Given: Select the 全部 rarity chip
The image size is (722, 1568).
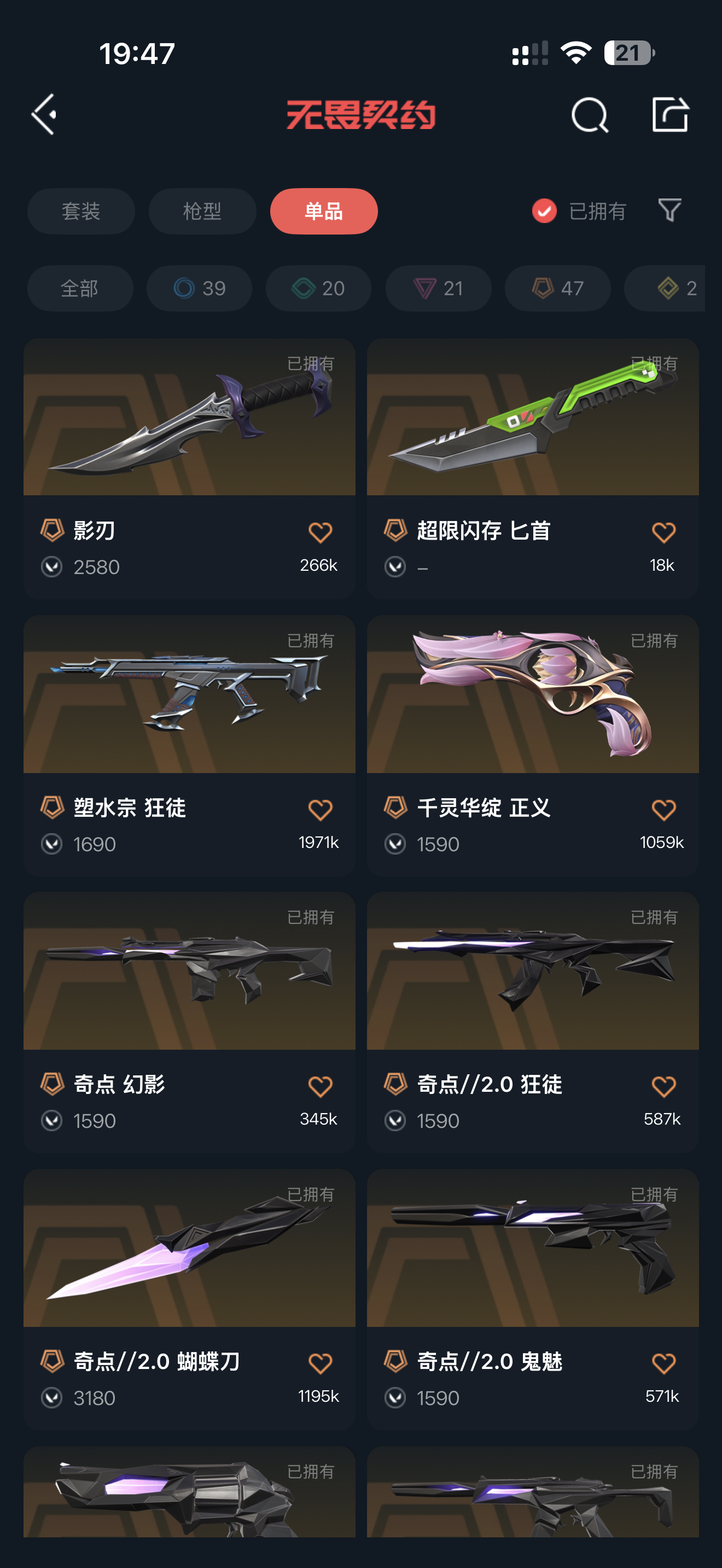Looking at the screenshot, I should point(80,288).
